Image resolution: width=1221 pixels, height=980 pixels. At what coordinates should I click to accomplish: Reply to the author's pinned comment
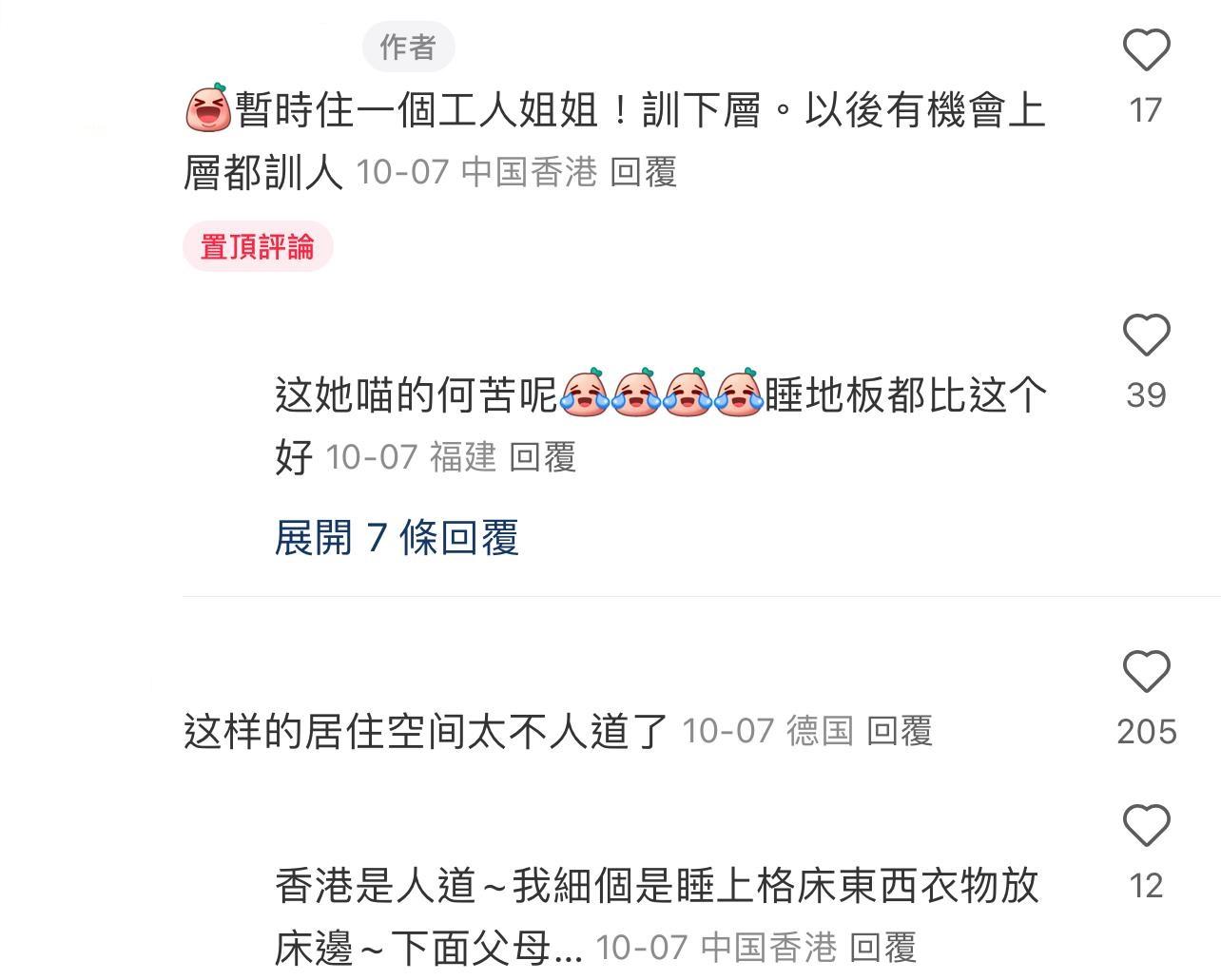tap(643, 173)
